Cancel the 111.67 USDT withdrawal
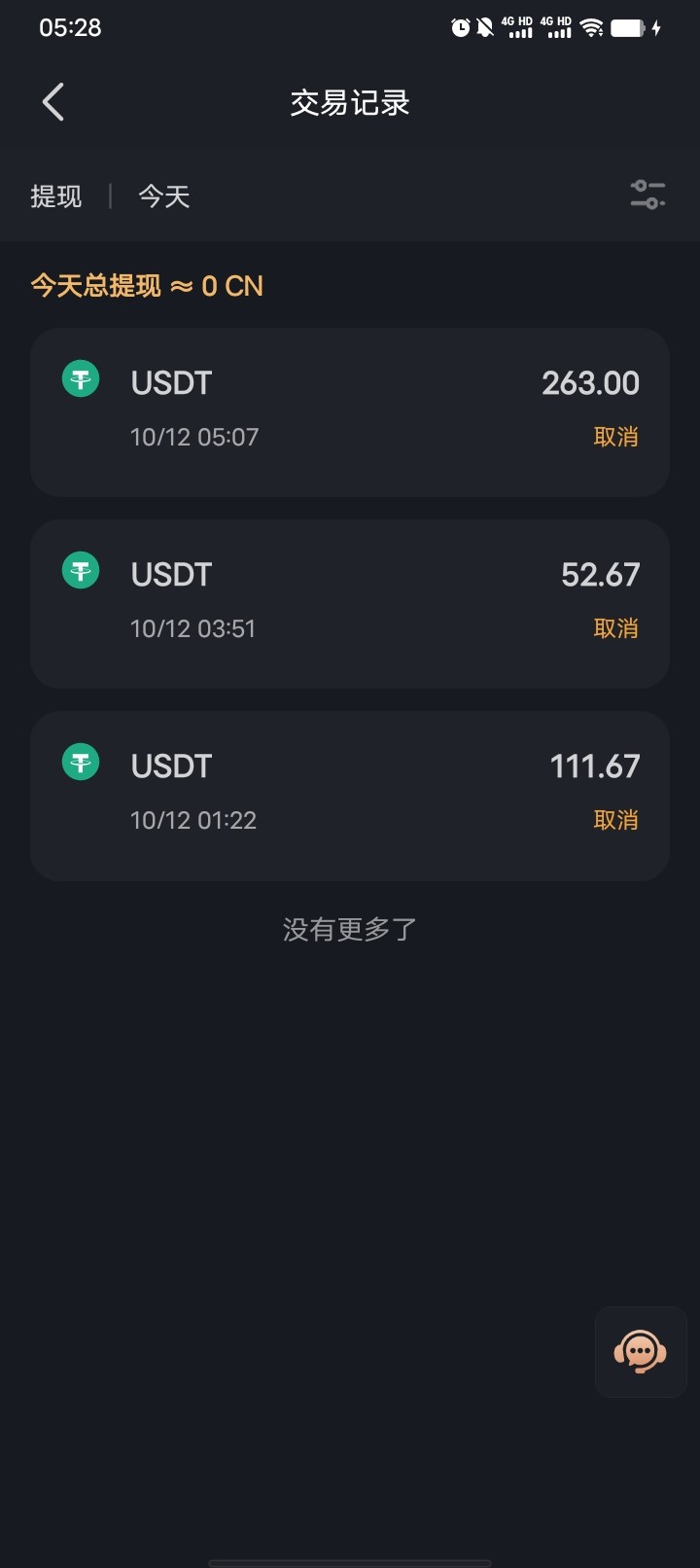 pos(615,820)
